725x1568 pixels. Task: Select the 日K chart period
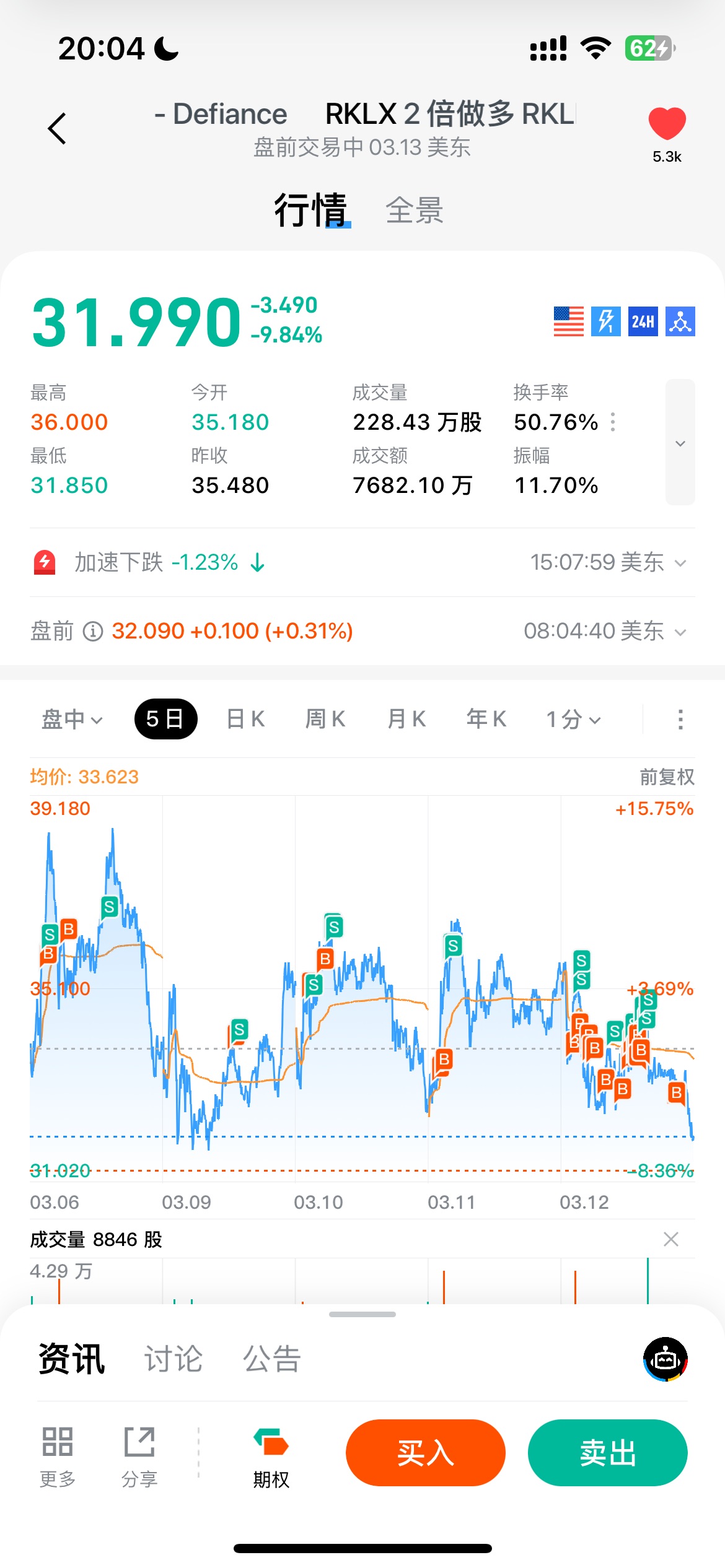pyautogui.click(x=245, y=720)
